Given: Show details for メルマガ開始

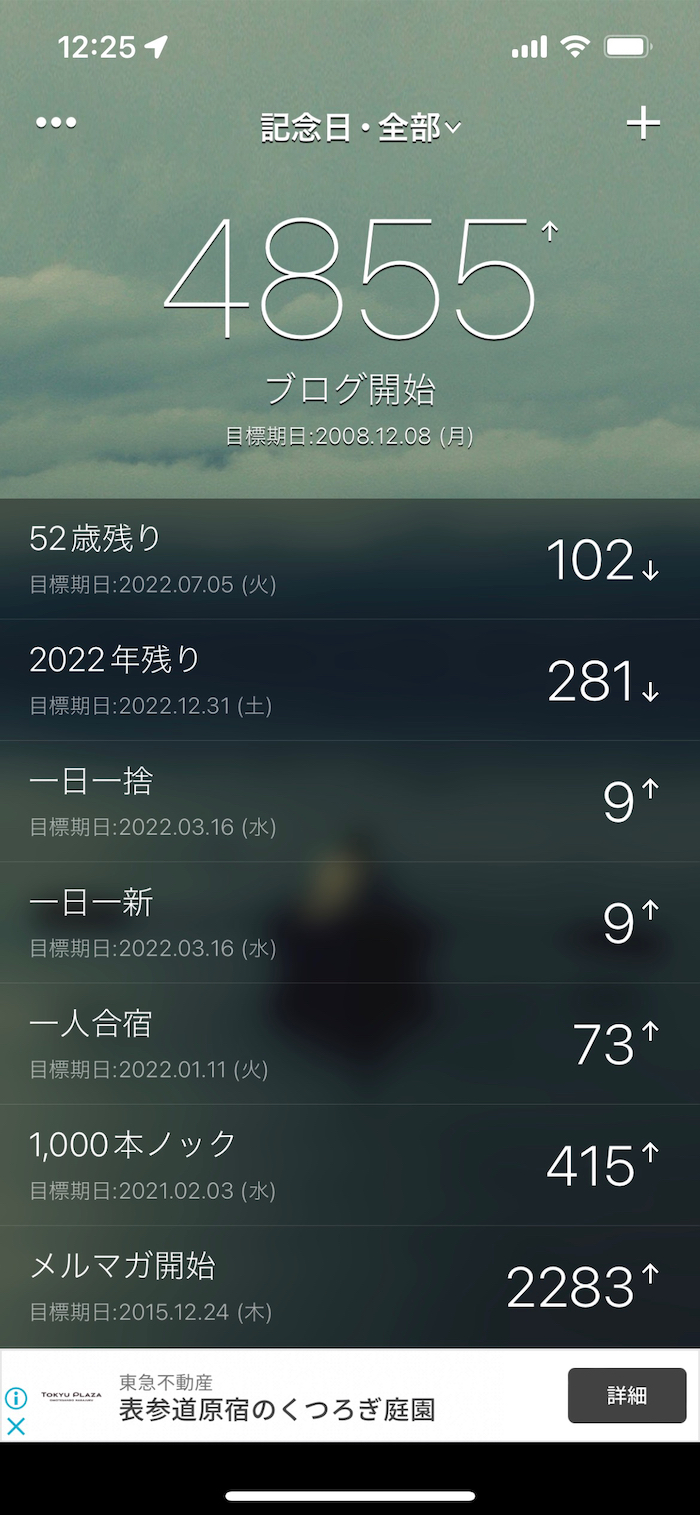Looking at the screenshot, I should click(350, 1286).
